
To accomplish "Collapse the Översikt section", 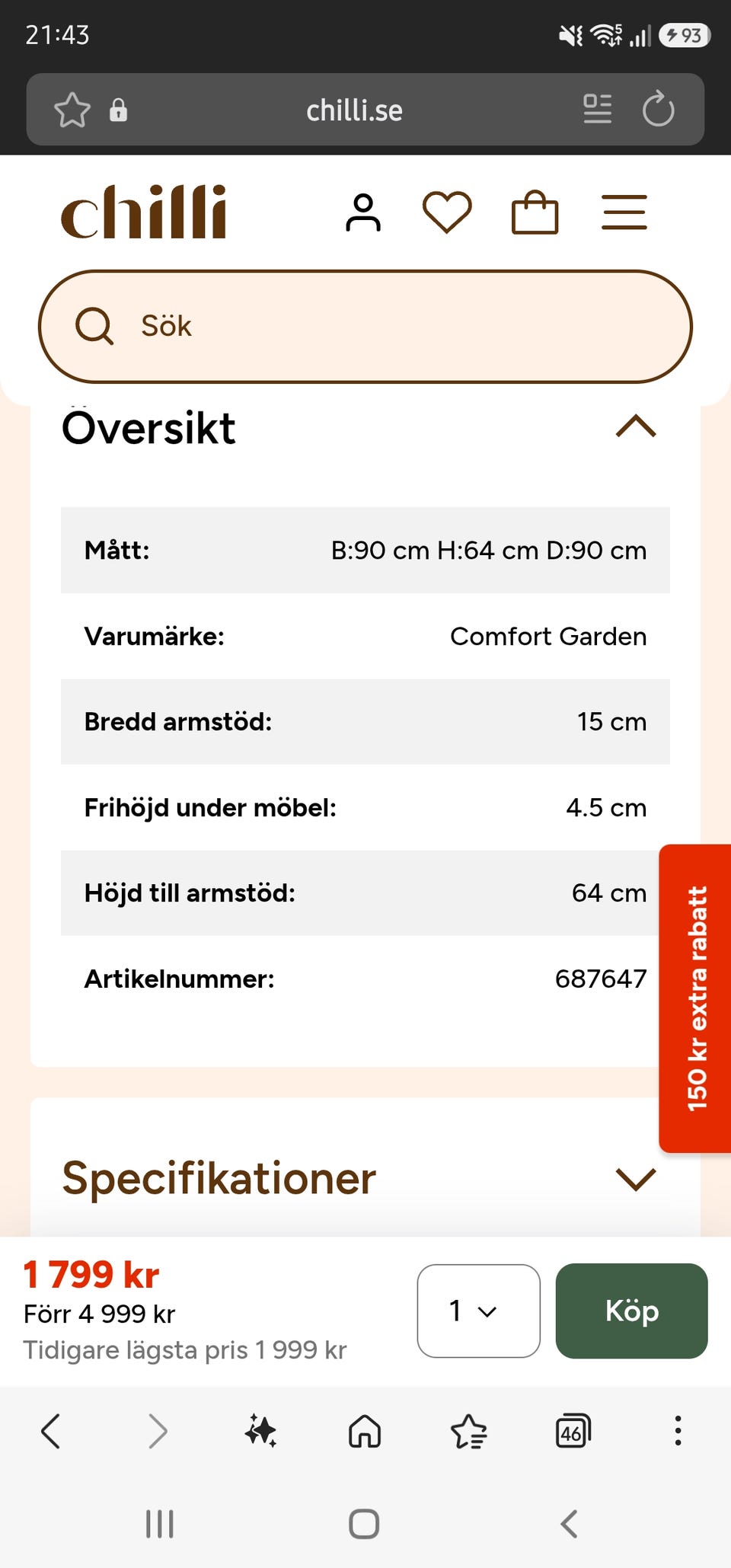I will click(636, 426).
